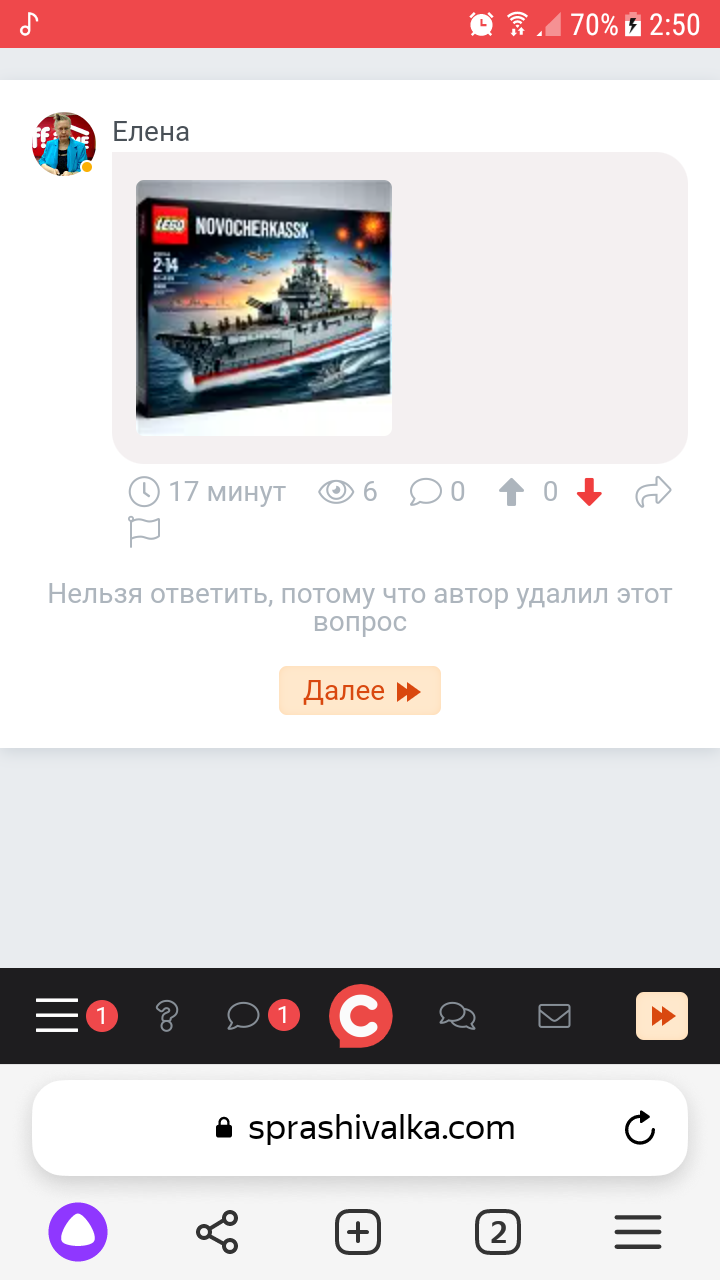Image resolution: width=720 pixels, height=1280 pixels.
Task: Open the chats double-bubble icon
Action: click(x=457, y=1016)
